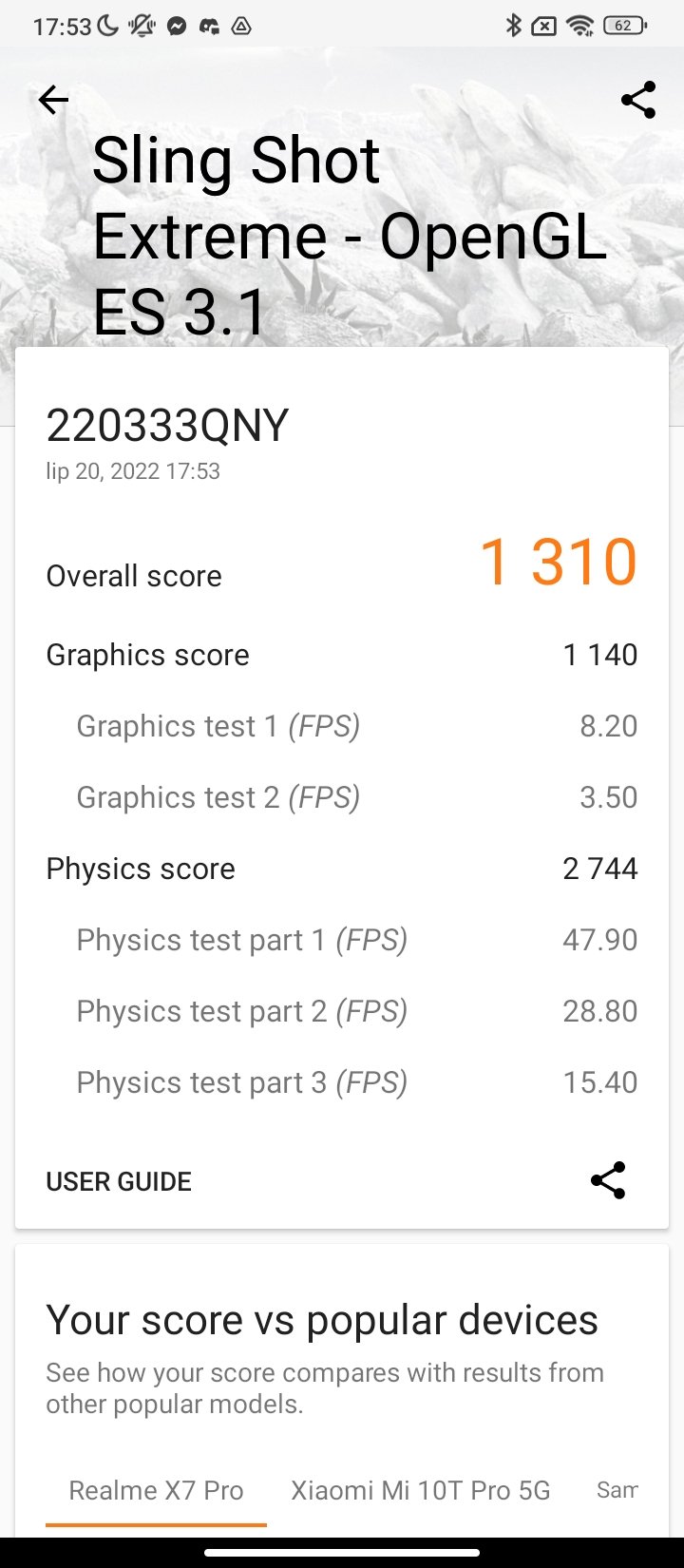Open the USER GUIDE
Image resolution: width=684 pixels, height=1568 pixels.
[x=119, y=1181]
